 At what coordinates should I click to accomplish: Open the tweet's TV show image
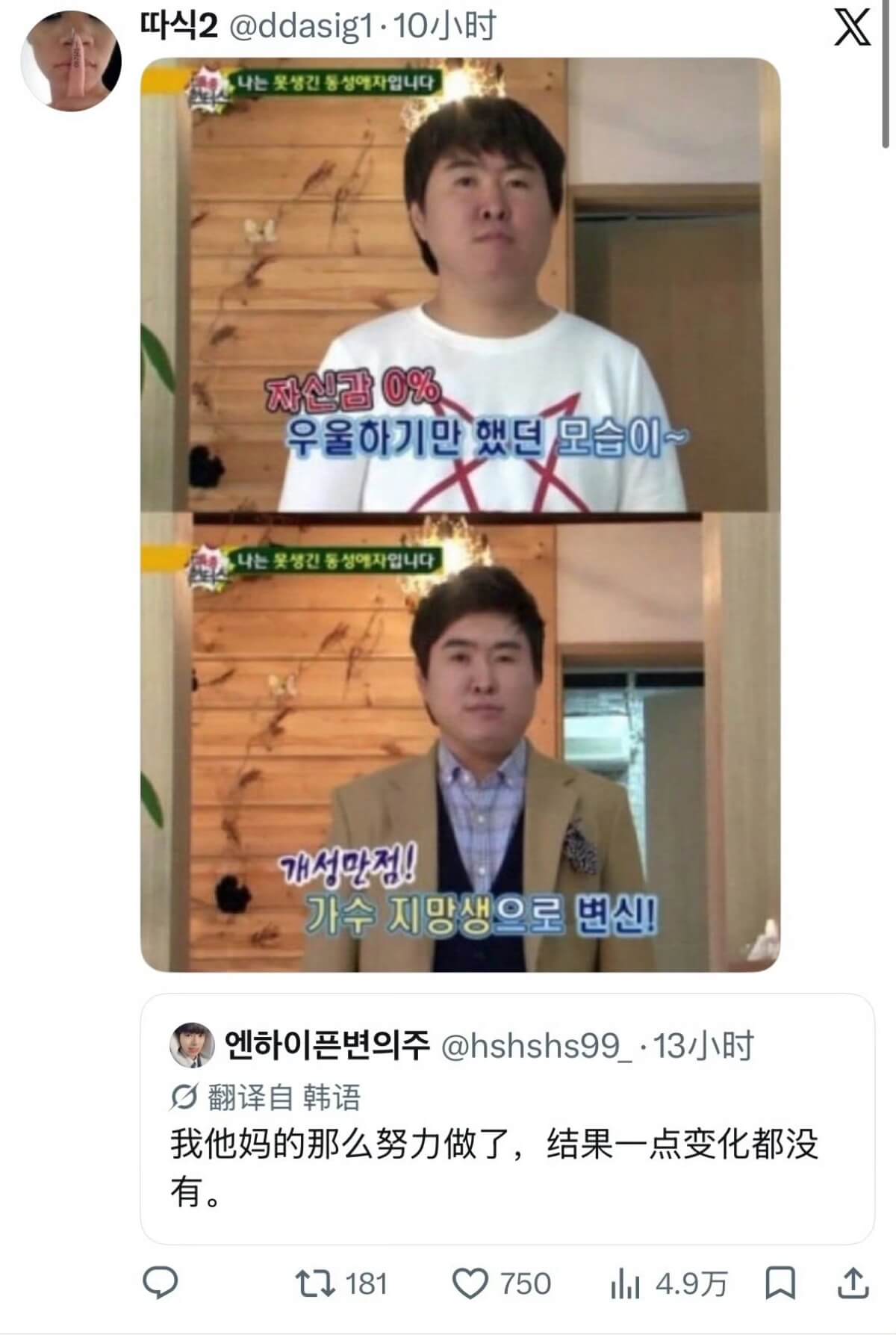(461, 515)
